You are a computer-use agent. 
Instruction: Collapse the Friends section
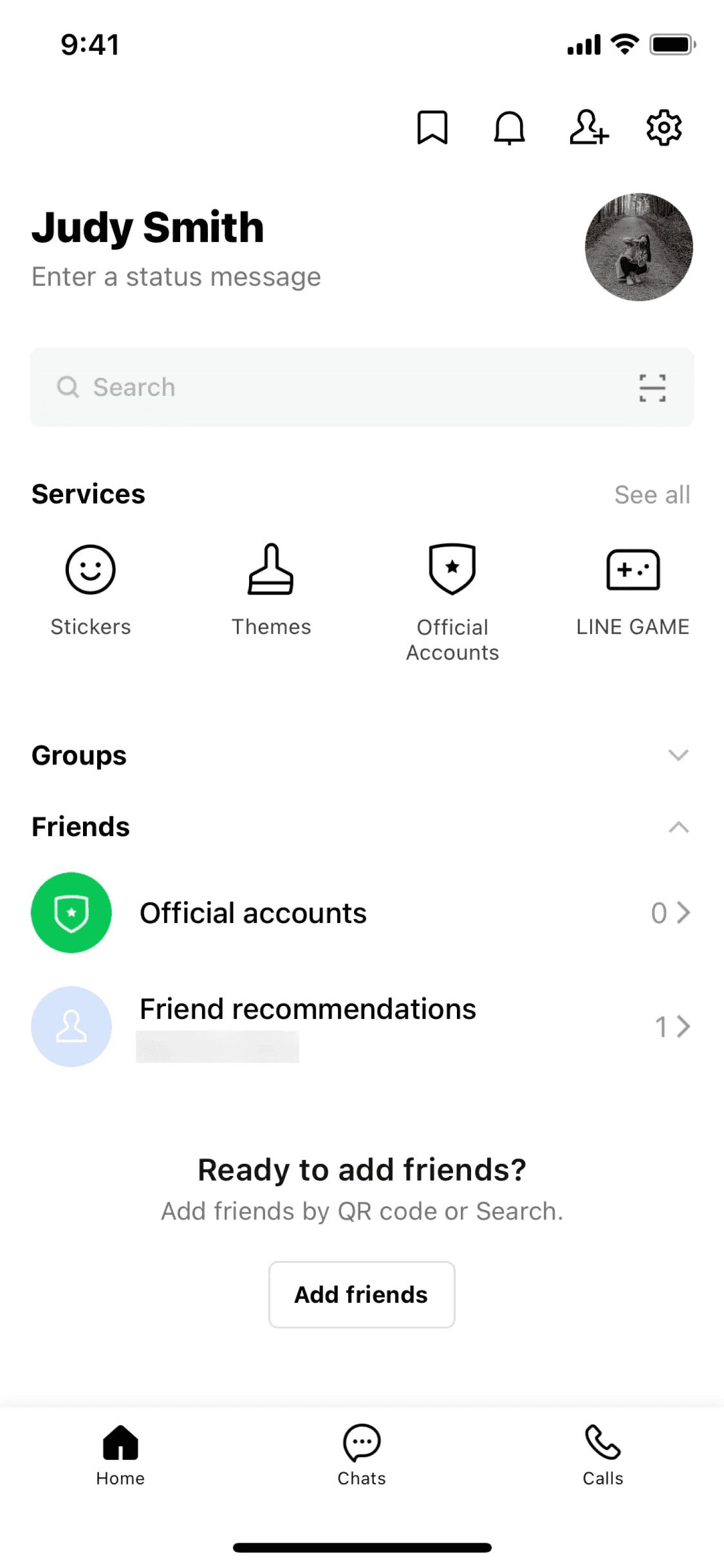coord(678,827)
